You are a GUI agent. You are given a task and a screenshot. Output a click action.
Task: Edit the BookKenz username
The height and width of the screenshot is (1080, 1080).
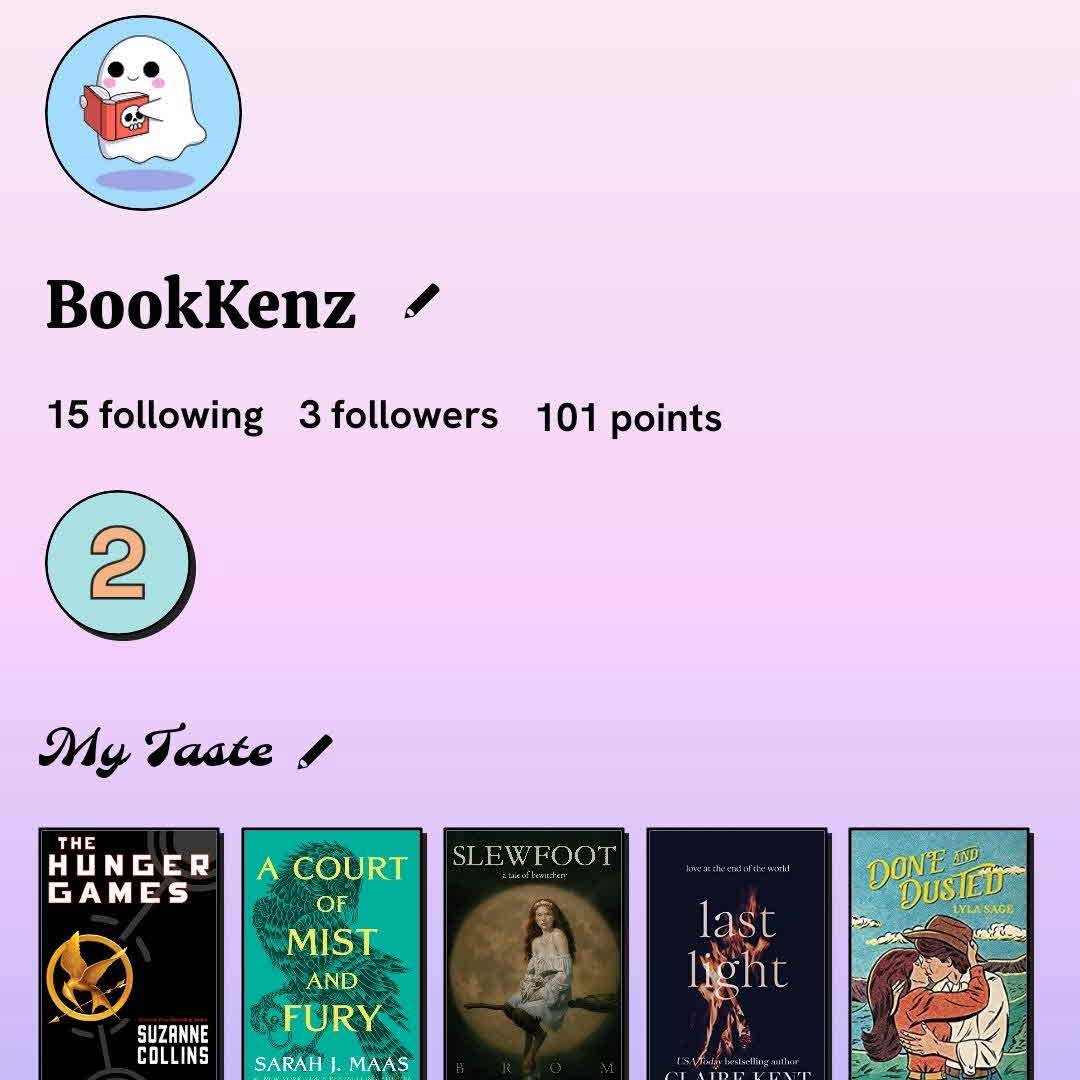pos(421,301)
